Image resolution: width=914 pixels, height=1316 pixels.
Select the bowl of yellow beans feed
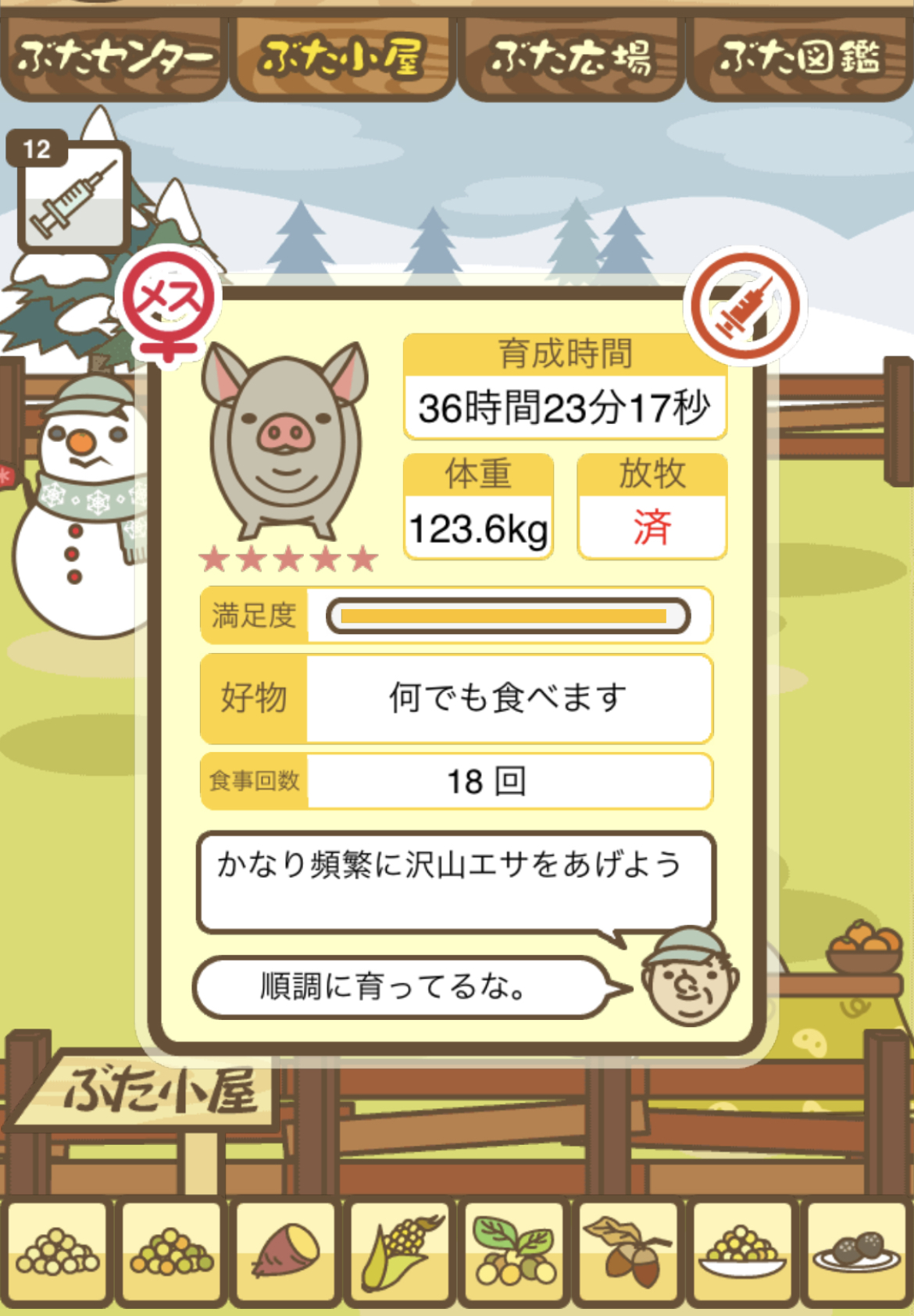[743, 1251]
